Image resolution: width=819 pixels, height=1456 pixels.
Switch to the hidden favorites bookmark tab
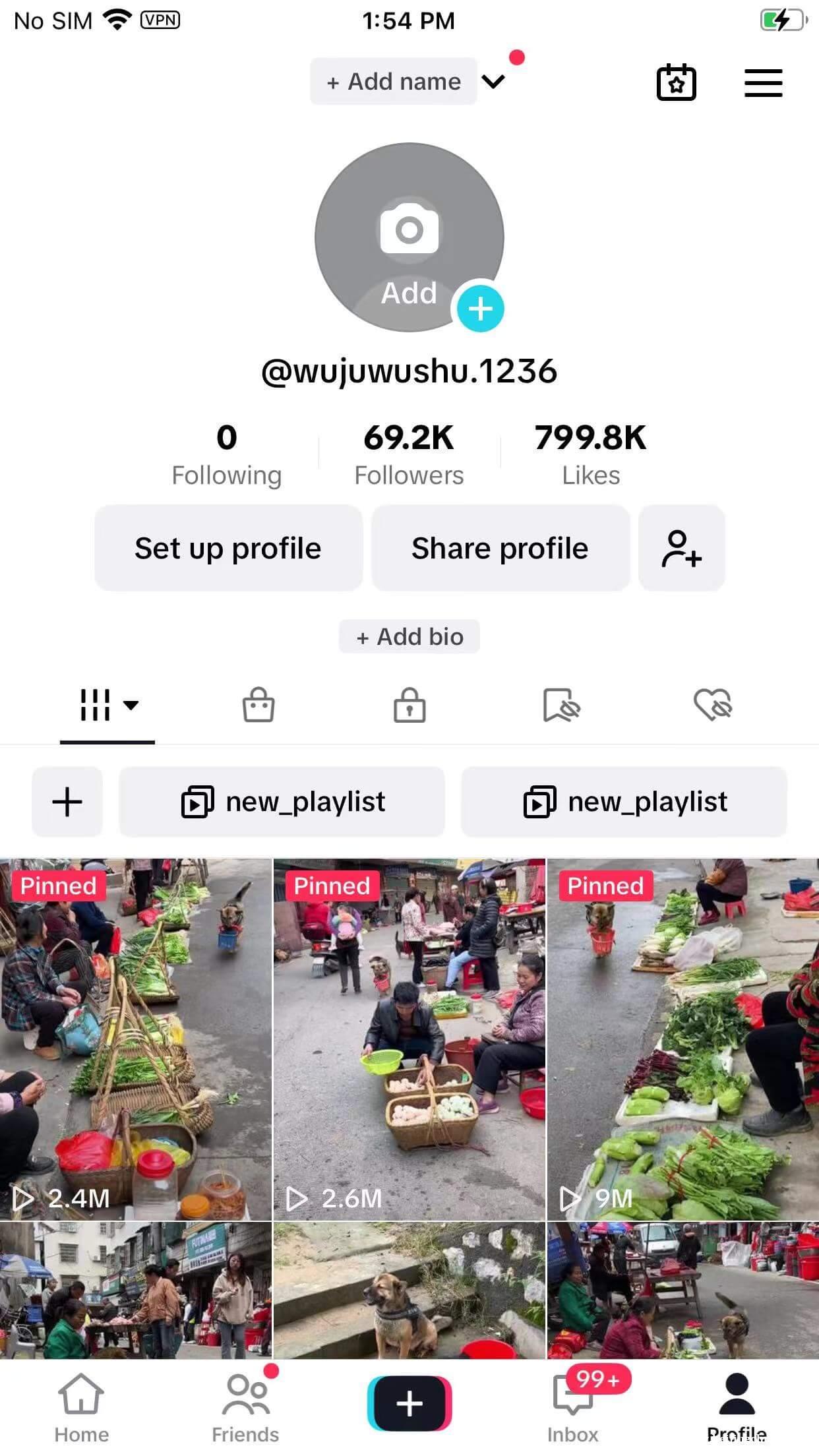point(561,705)
